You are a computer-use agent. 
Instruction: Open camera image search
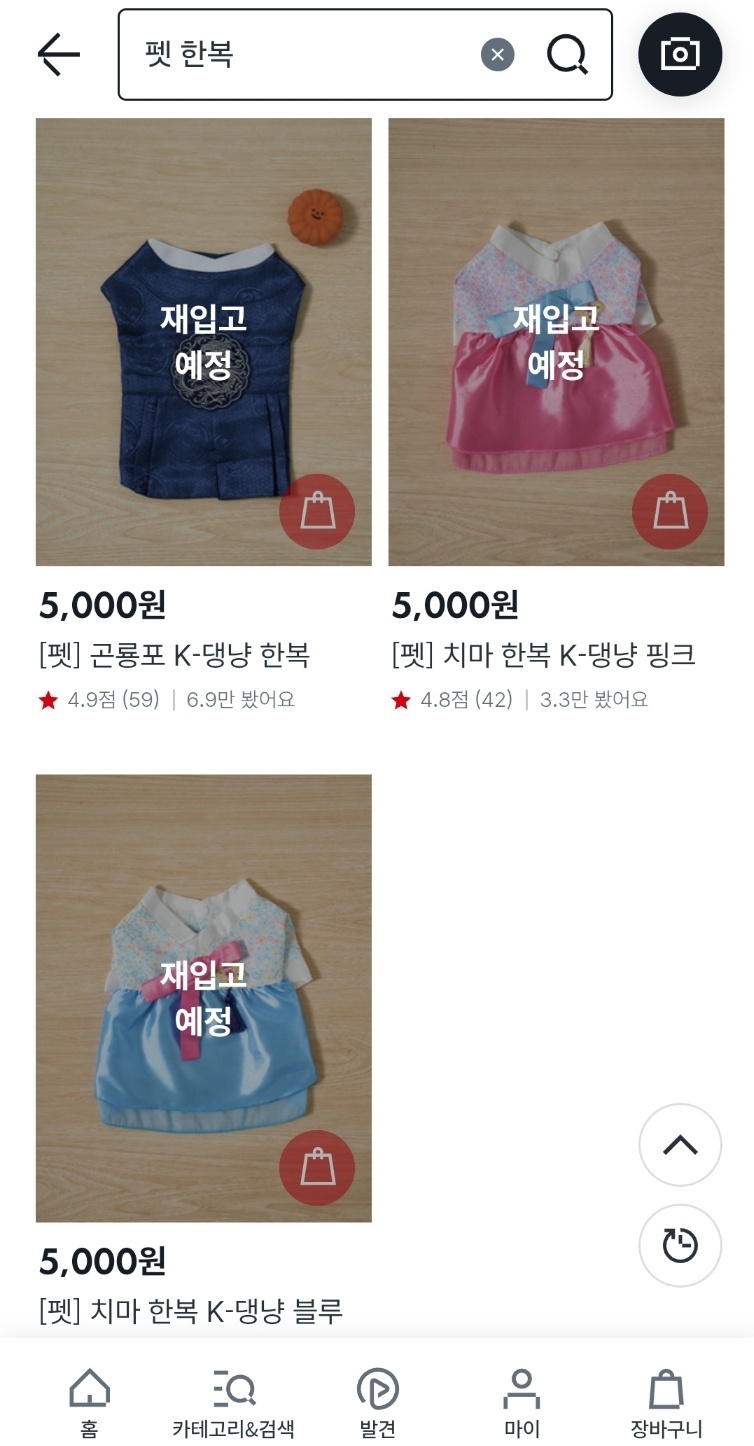click(680, 54)
